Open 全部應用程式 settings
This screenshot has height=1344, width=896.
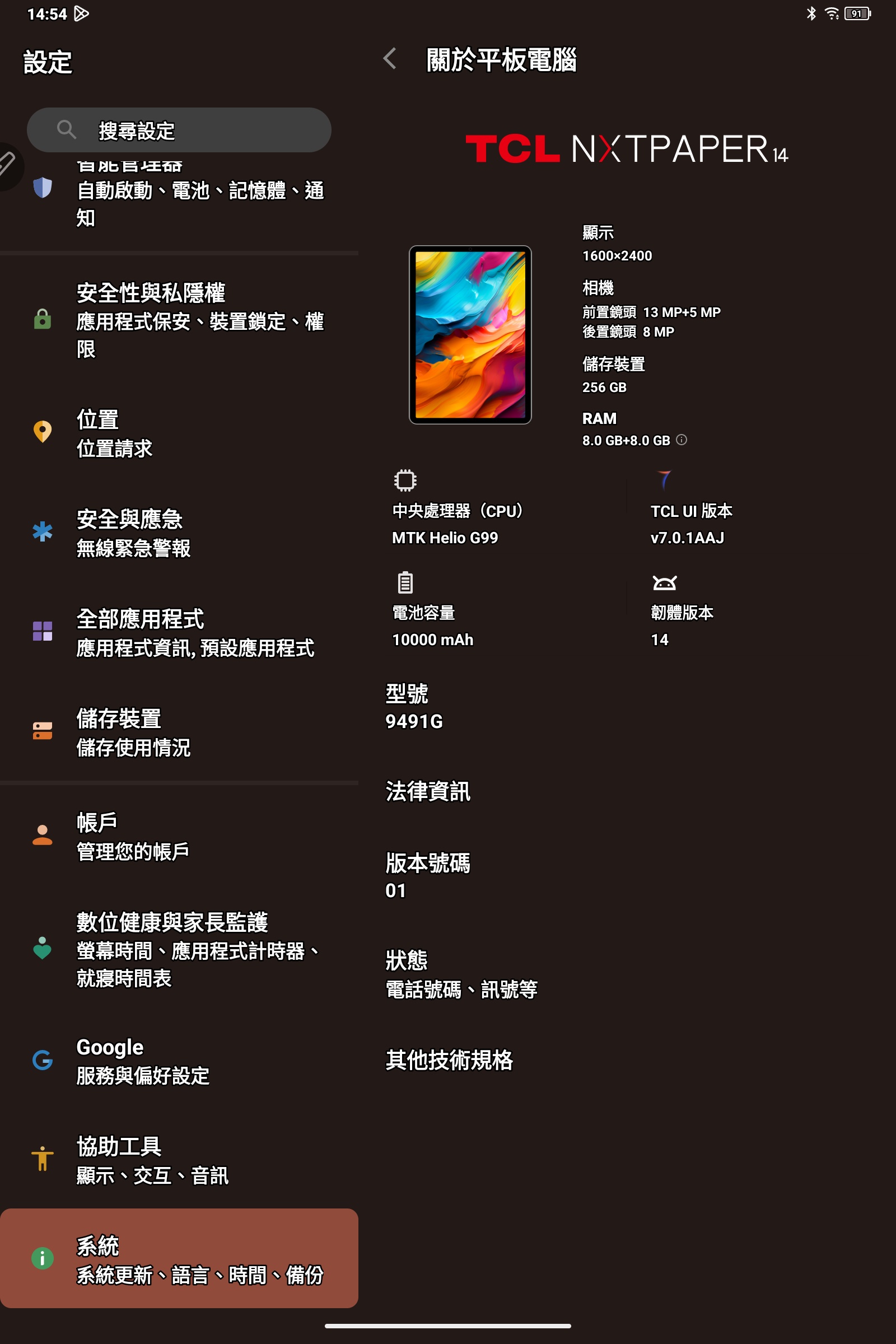click(x=179, y=633)
